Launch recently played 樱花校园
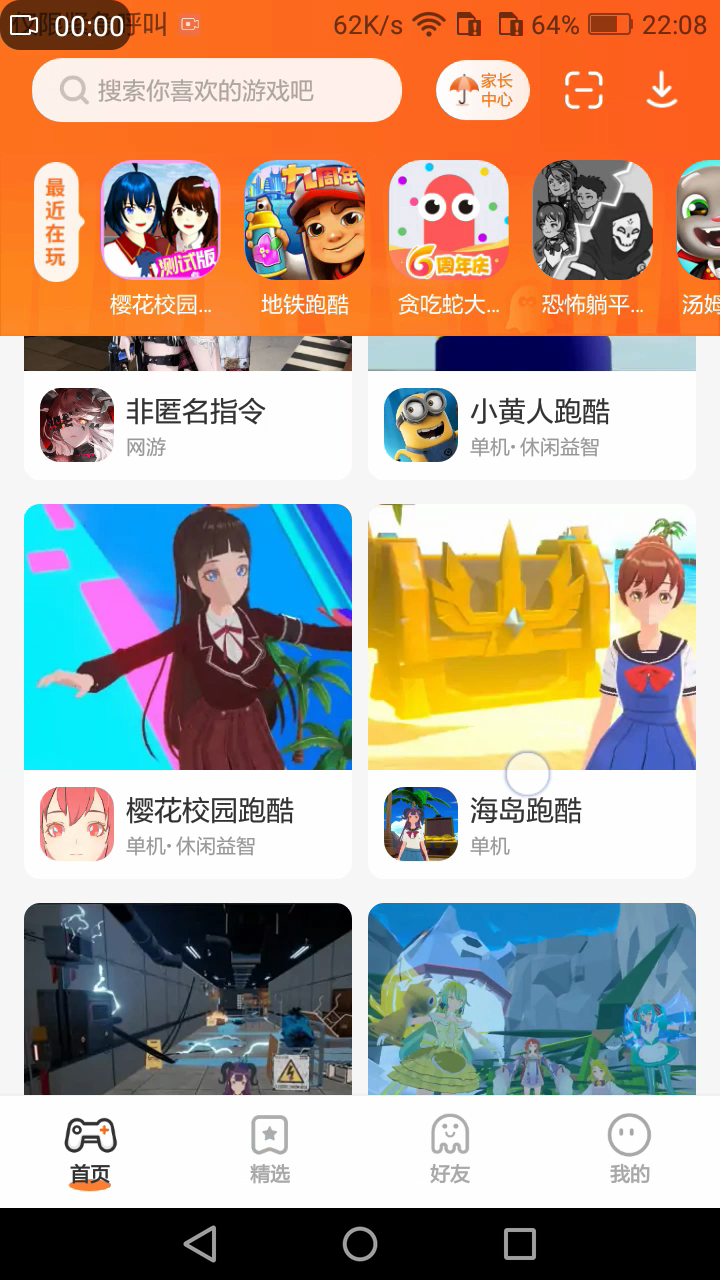The width and height of the screenshot is (720, 1280). (160, 221)
